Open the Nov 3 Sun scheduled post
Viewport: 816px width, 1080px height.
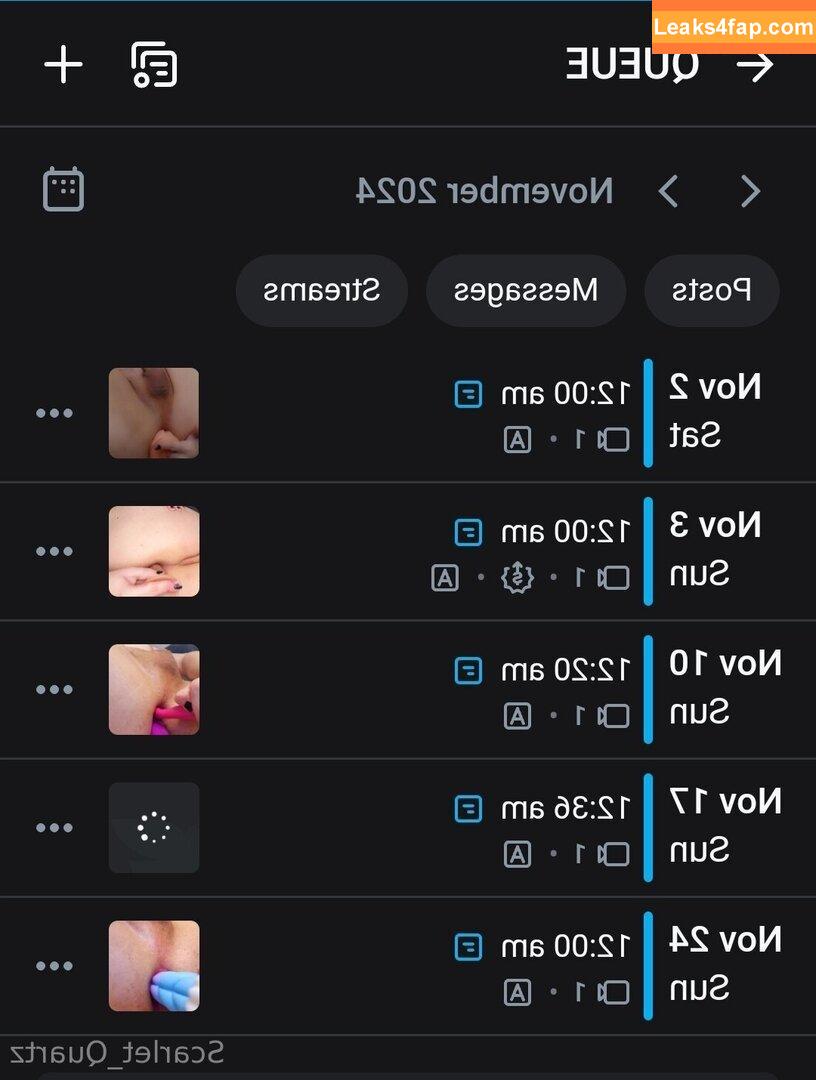[450, 551]
